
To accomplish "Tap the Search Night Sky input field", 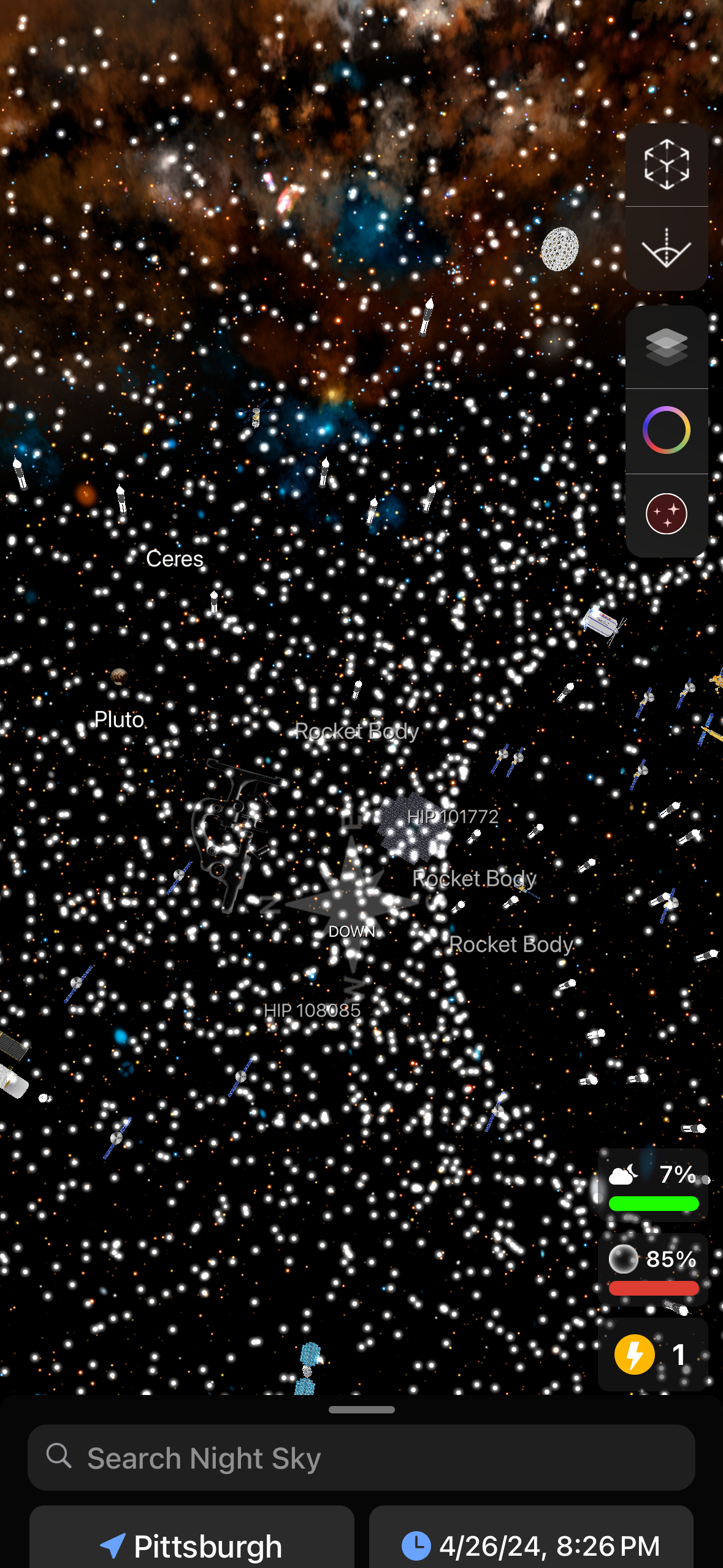I will tap(361, 1456).
